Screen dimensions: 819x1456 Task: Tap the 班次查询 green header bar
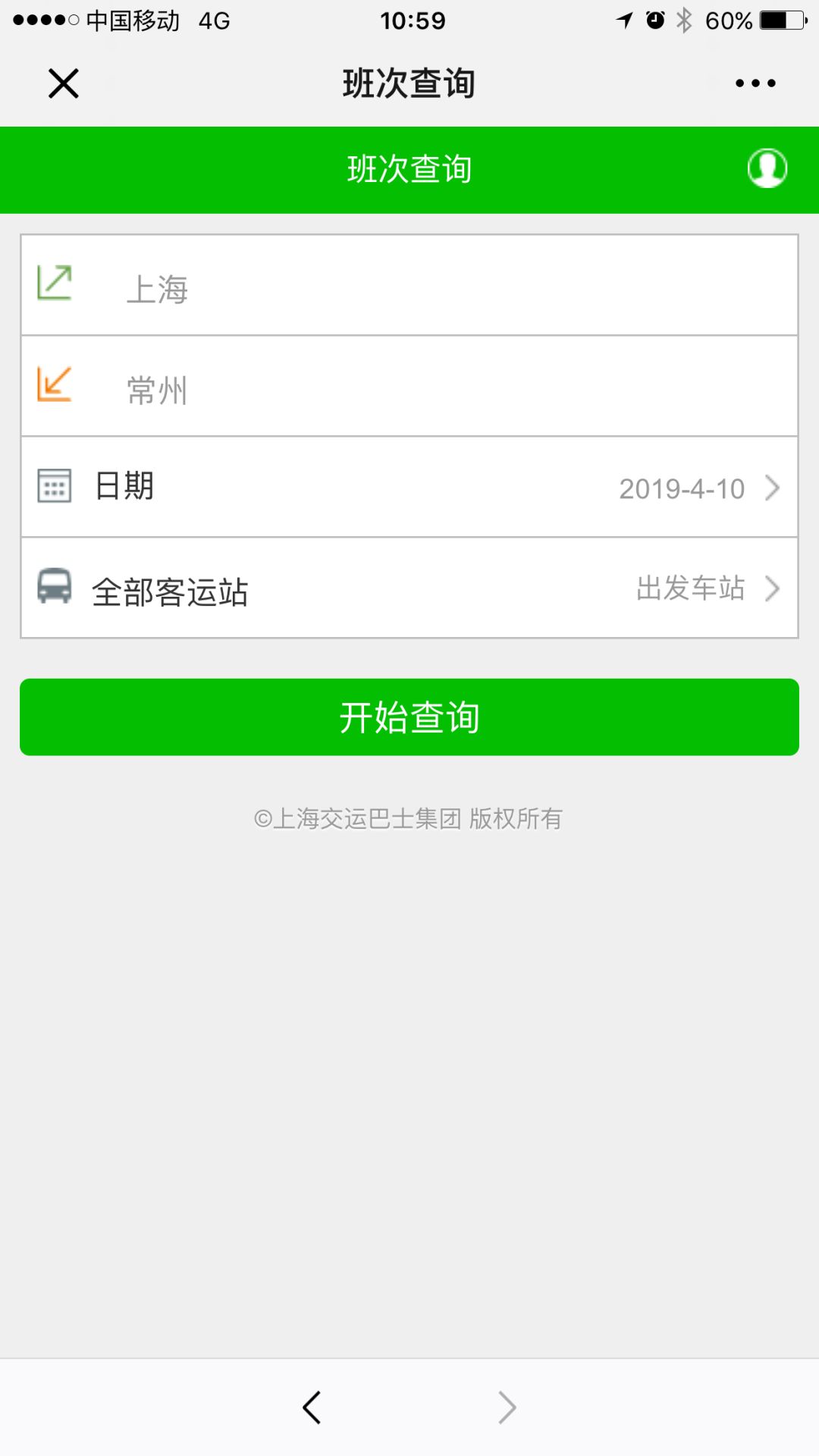(x=409, y=169)
